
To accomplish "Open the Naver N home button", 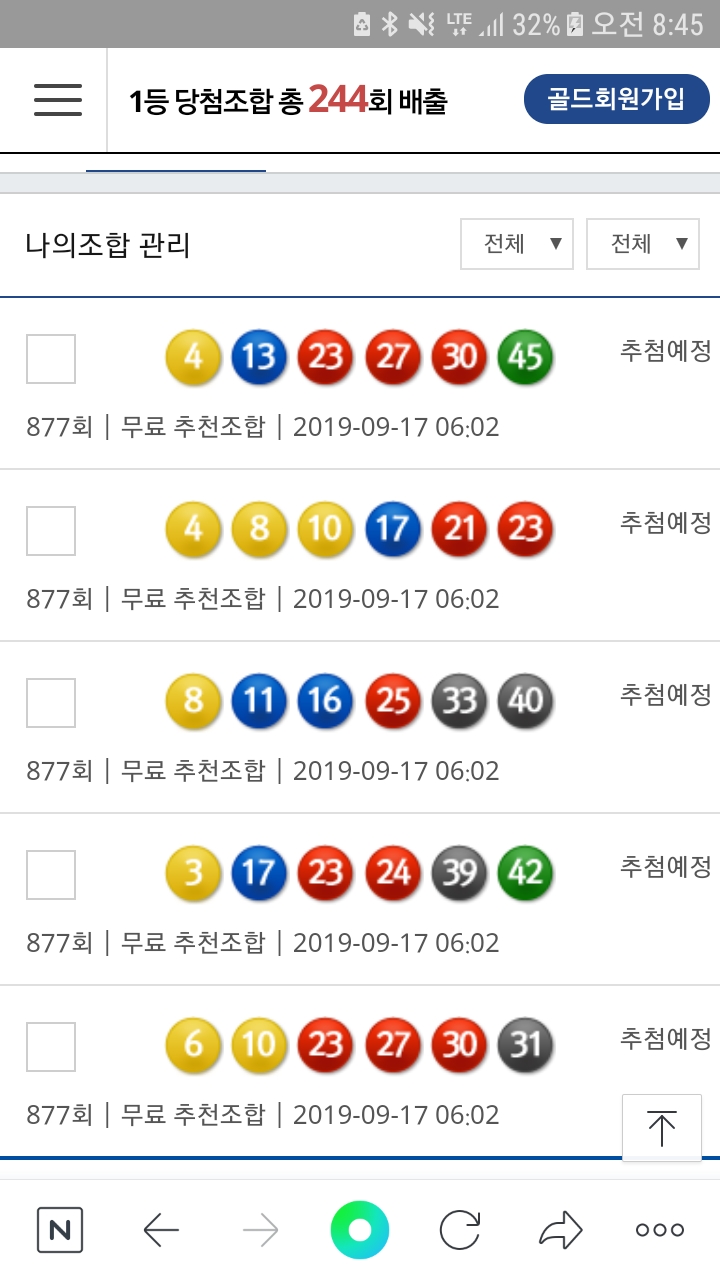I will click(x=60, y=1230).
